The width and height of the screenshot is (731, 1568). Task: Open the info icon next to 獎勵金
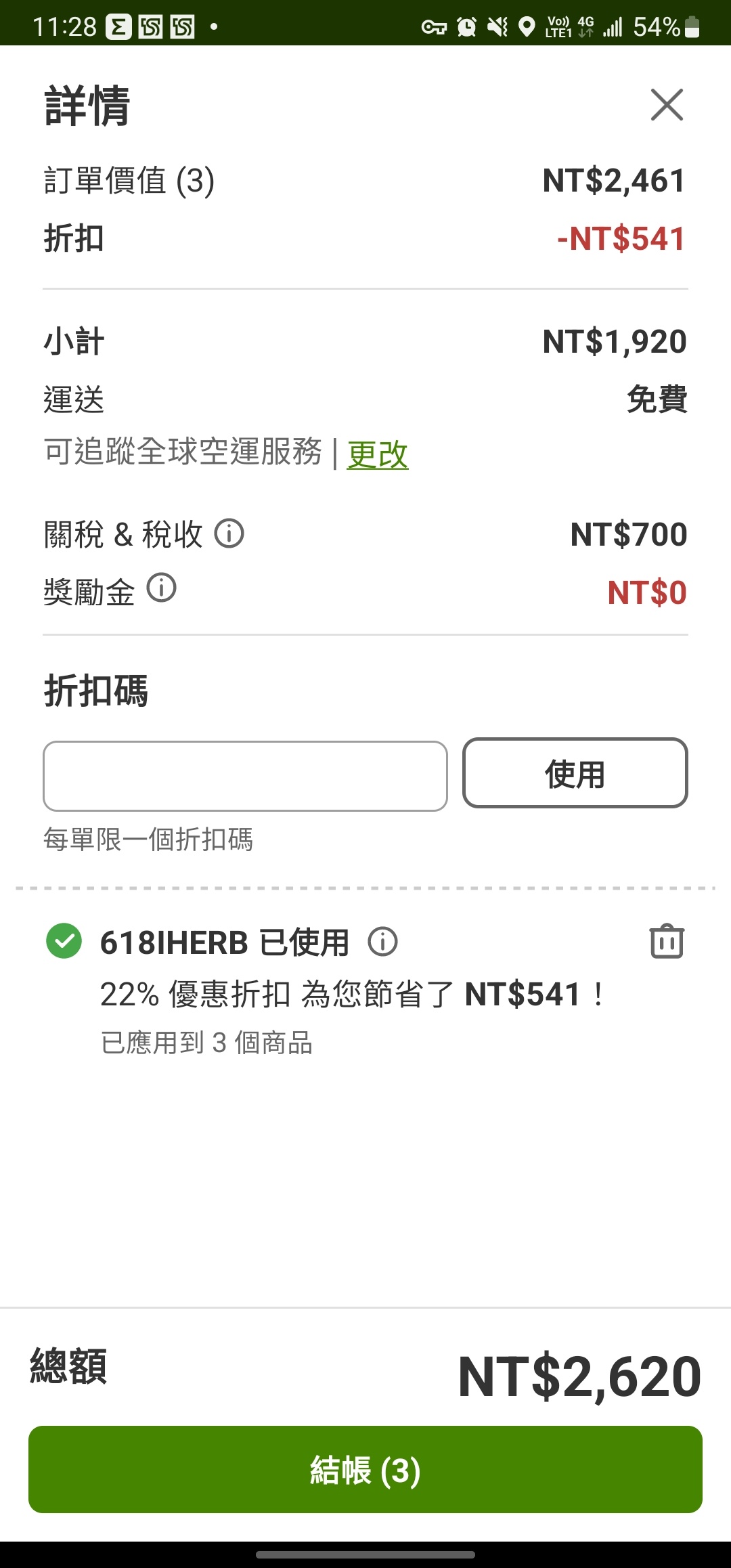[162, 588]
